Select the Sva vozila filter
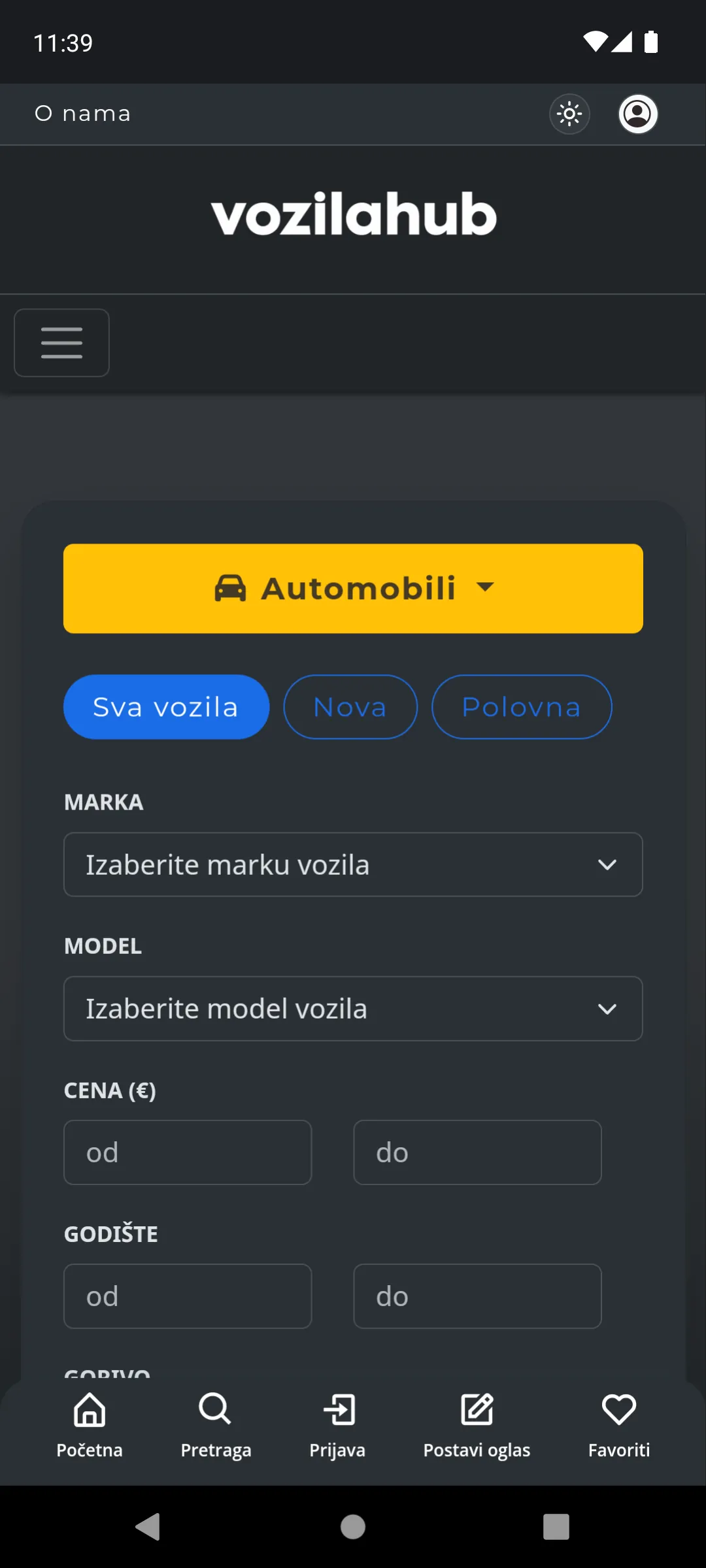 (166, 706)
